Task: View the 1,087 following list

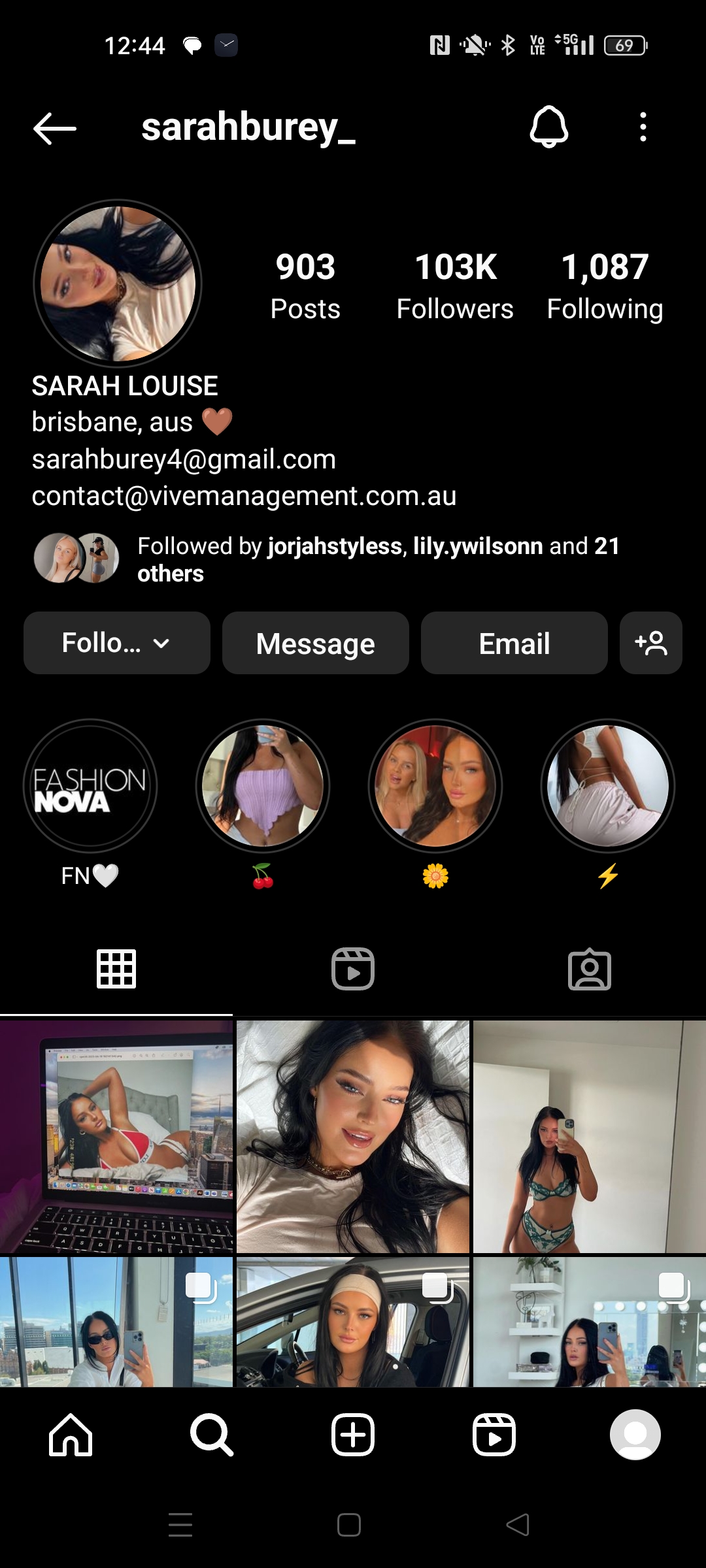Action: coord(605,286)
